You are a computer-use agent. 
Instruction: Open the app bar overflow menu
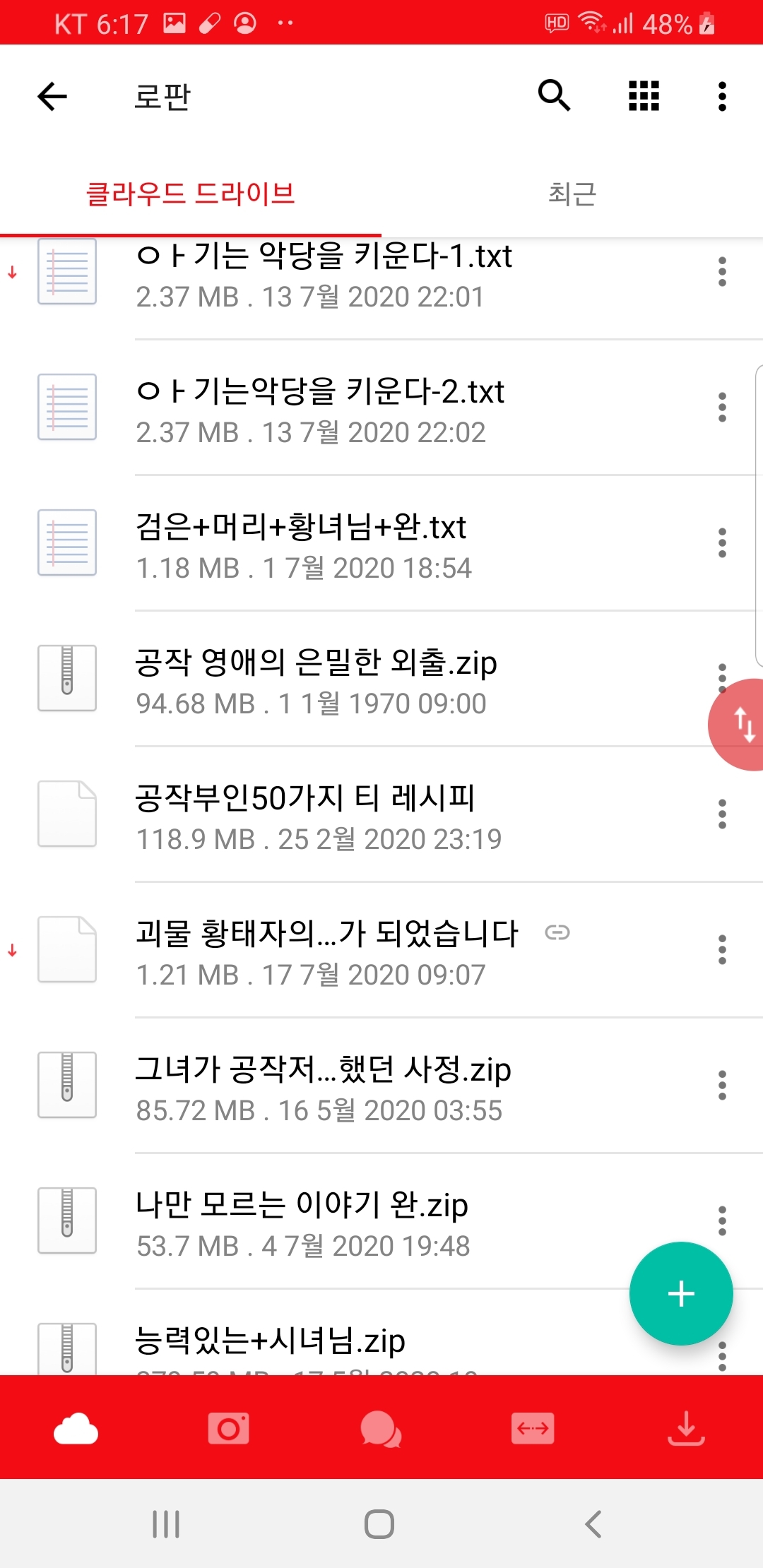tap(721, 96)
